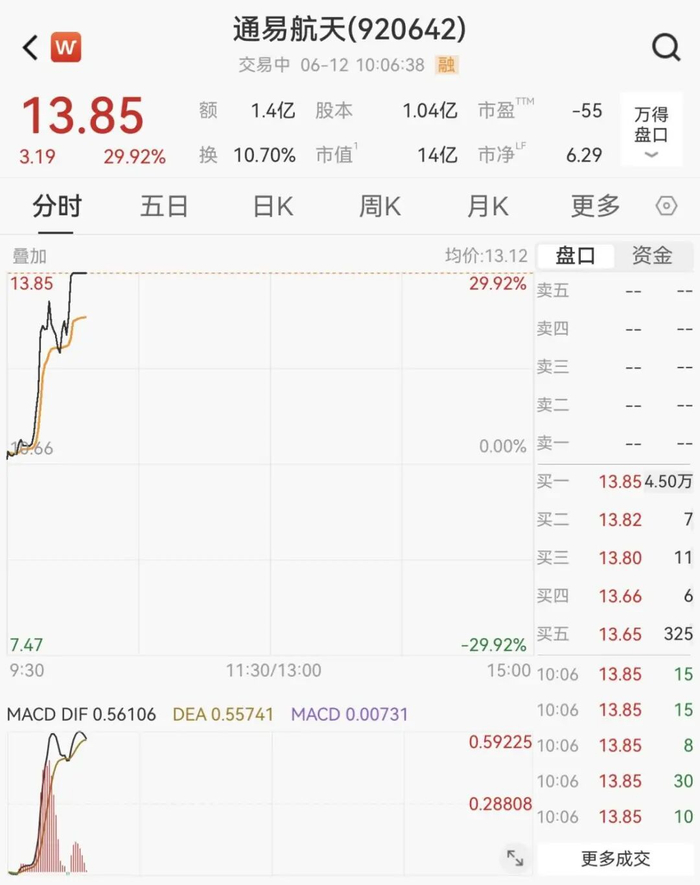
Task: Expand the chart to full screen
Action: point(515,858)
